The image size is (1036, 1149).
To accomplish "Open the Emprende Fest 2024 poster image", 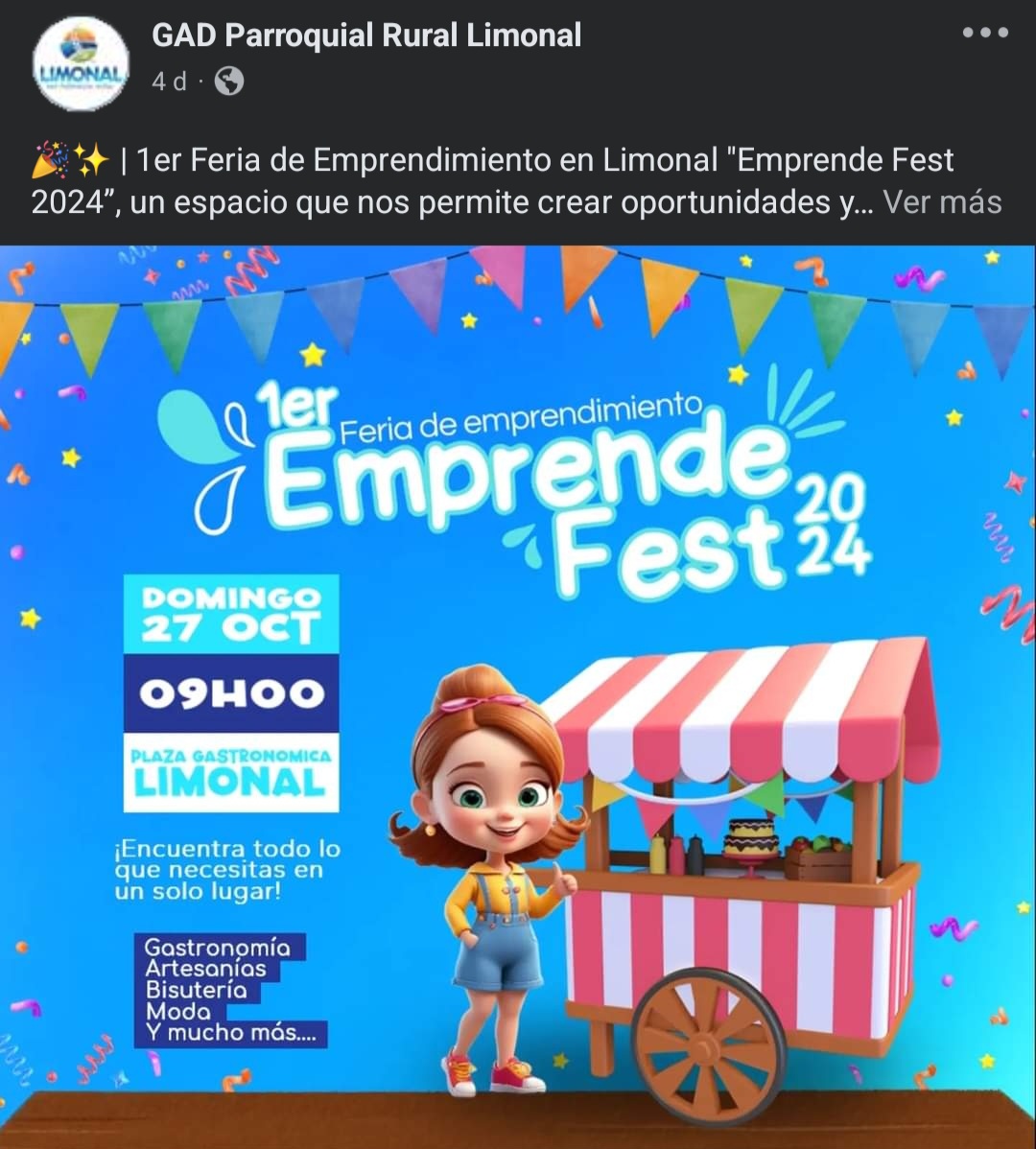I will click(518, 691).
